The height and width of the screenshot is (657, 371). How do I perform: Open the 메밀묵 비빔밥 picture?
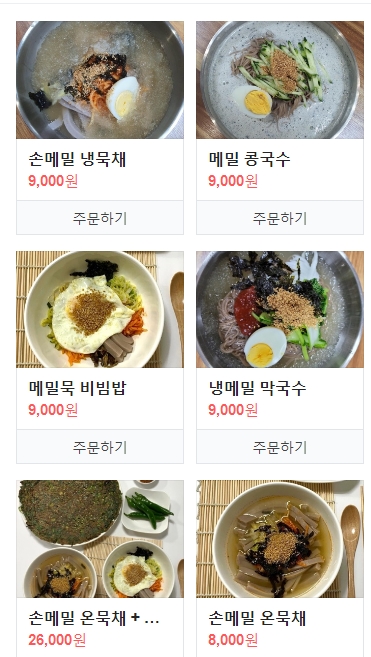pyautogui.click(x=100, y=309)
